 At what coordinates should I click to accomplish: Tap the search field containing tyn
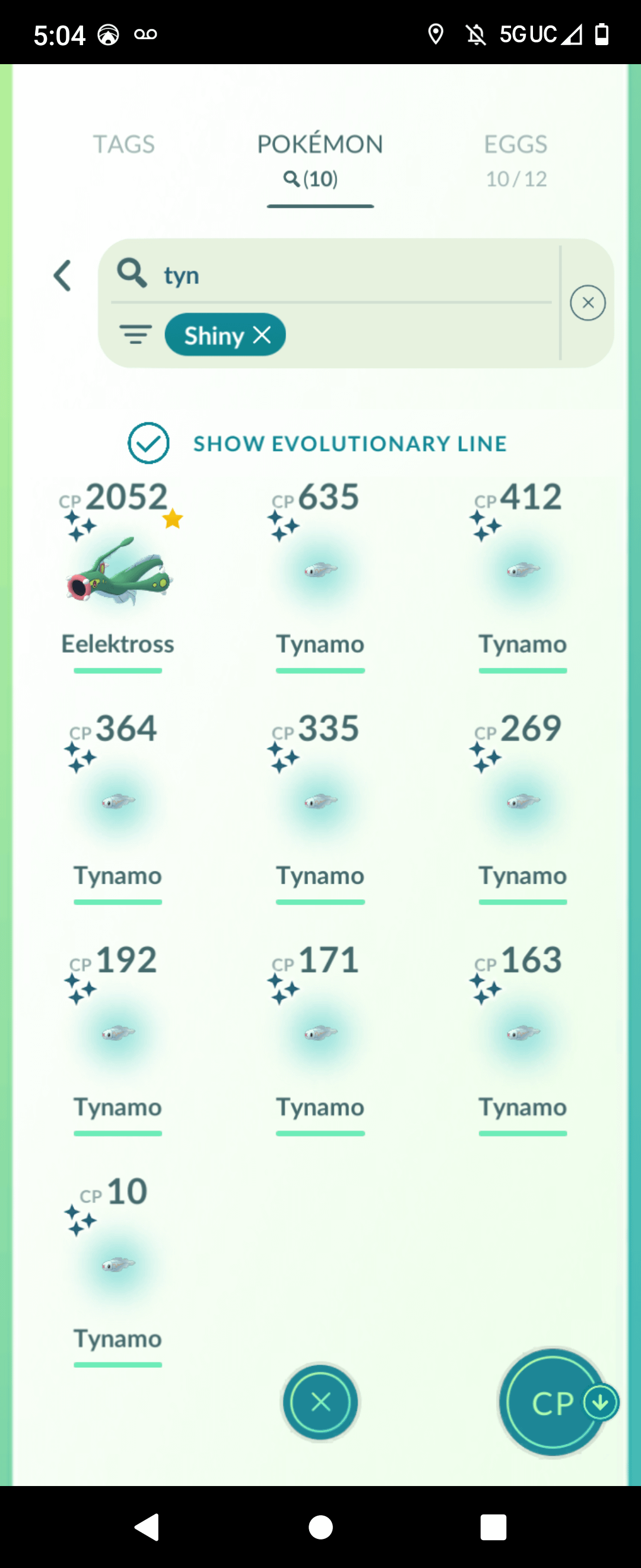[341, 275]
